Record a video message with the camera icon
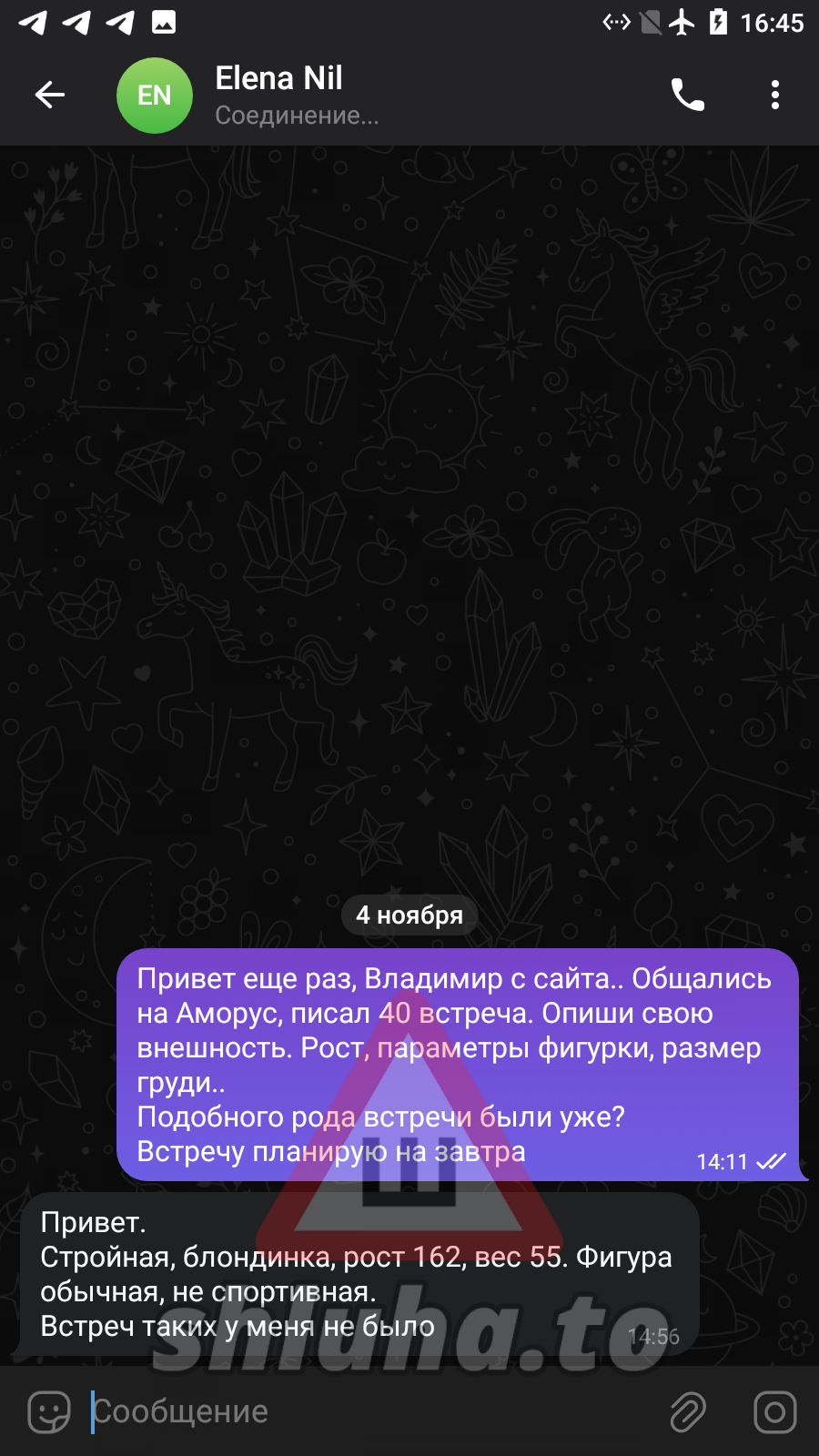 click(x=774, y=1411)
